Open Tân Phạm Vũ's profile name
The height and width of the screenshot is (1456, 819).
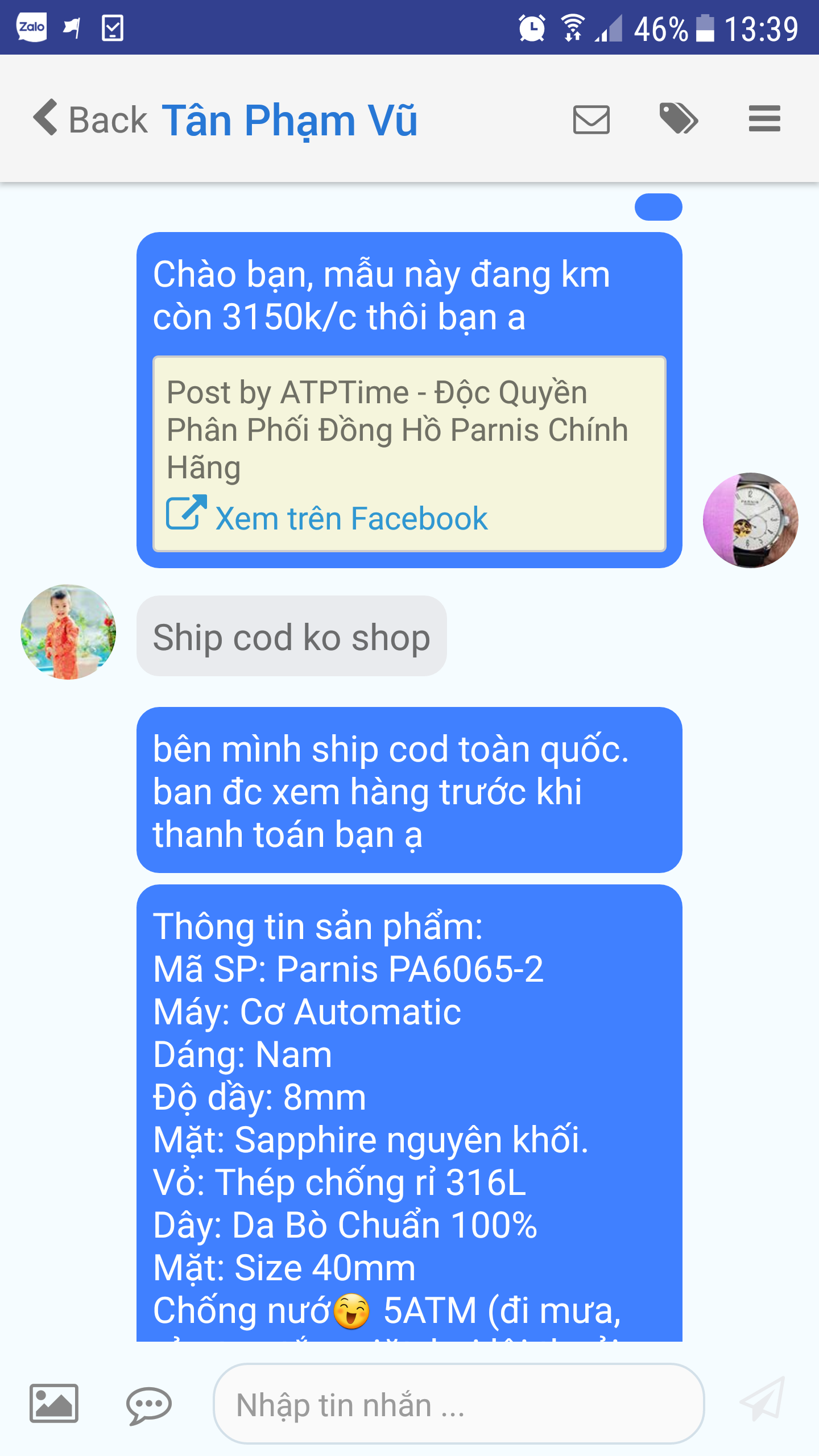point(290,121)
